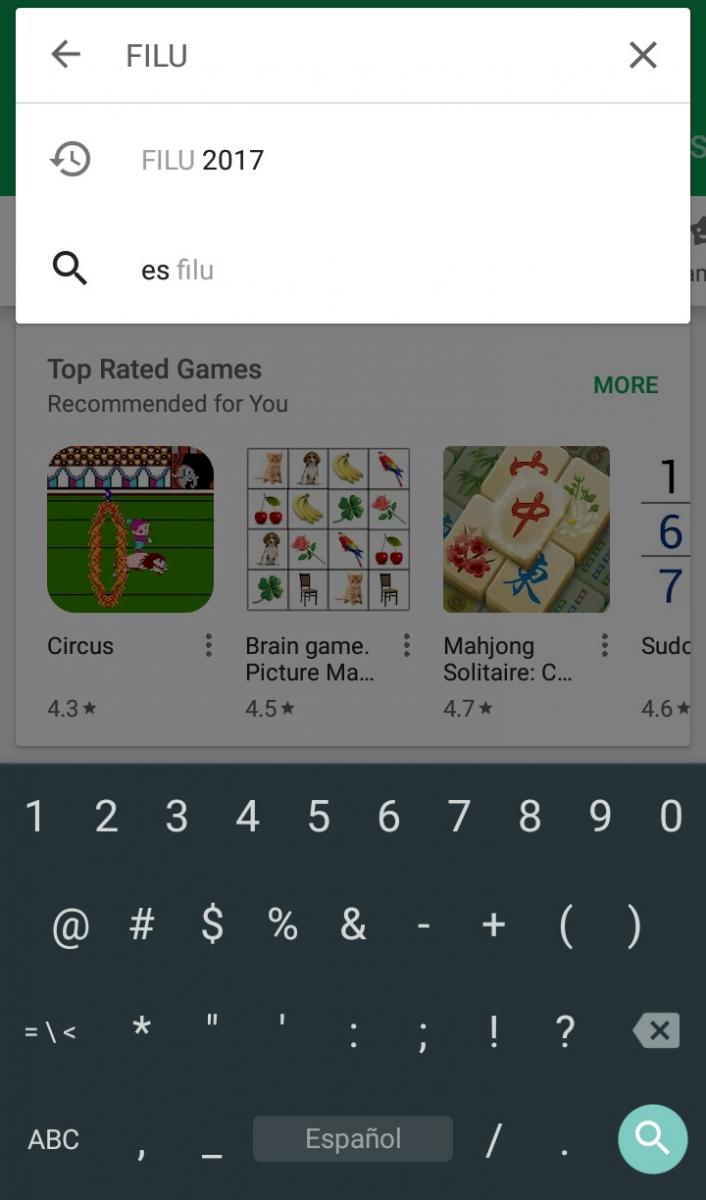
Task: Go back from the search field
Action: click(66, 55)
